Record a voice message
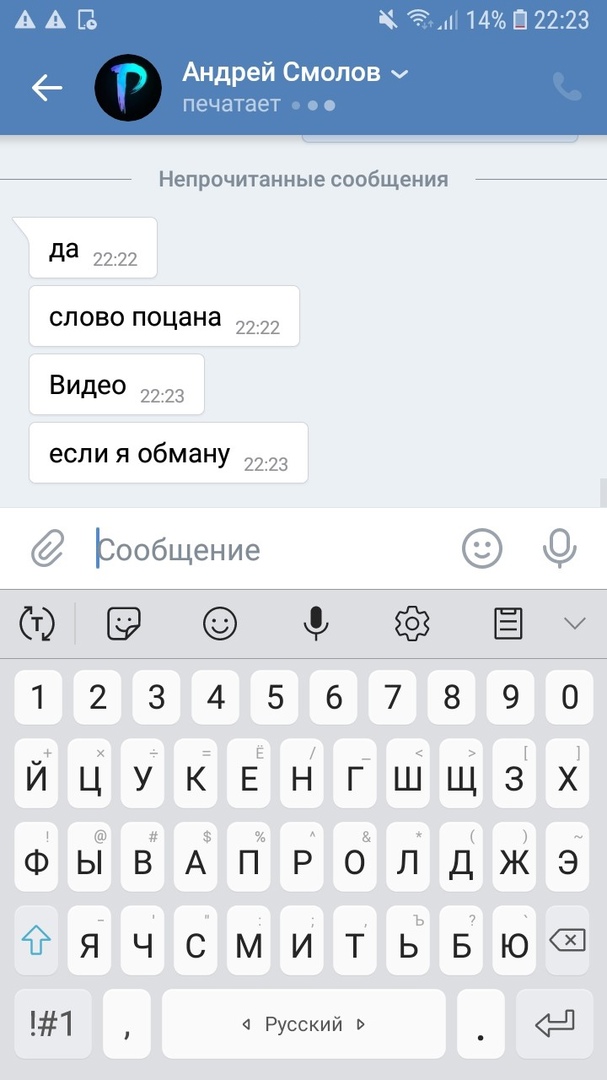 pos(559,547)
